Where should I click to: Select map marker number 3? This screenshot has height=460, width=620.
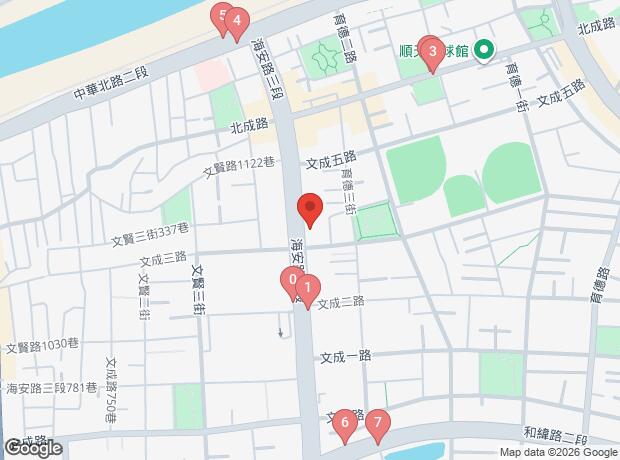[x=431, y=51]
